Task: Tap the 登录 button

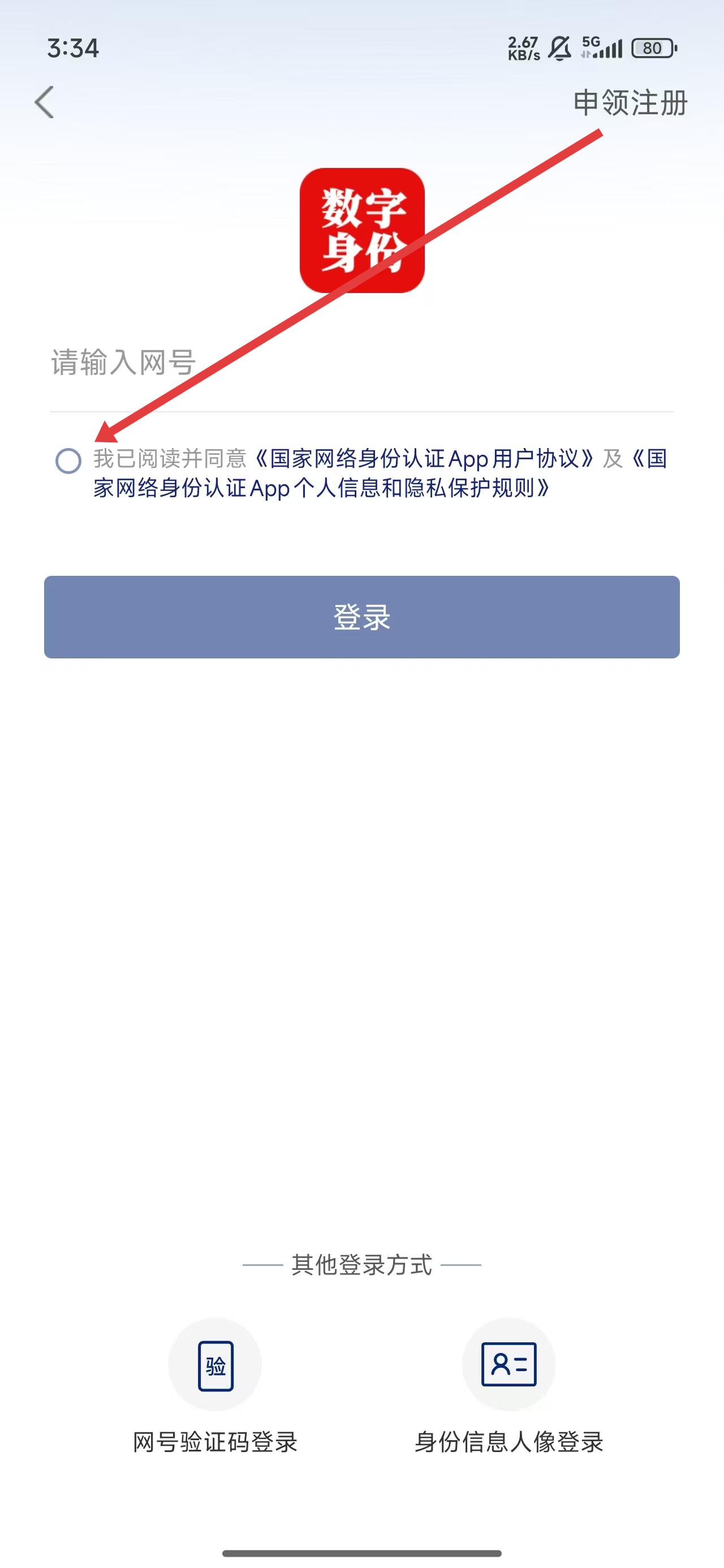Action: tap(361, 617)
